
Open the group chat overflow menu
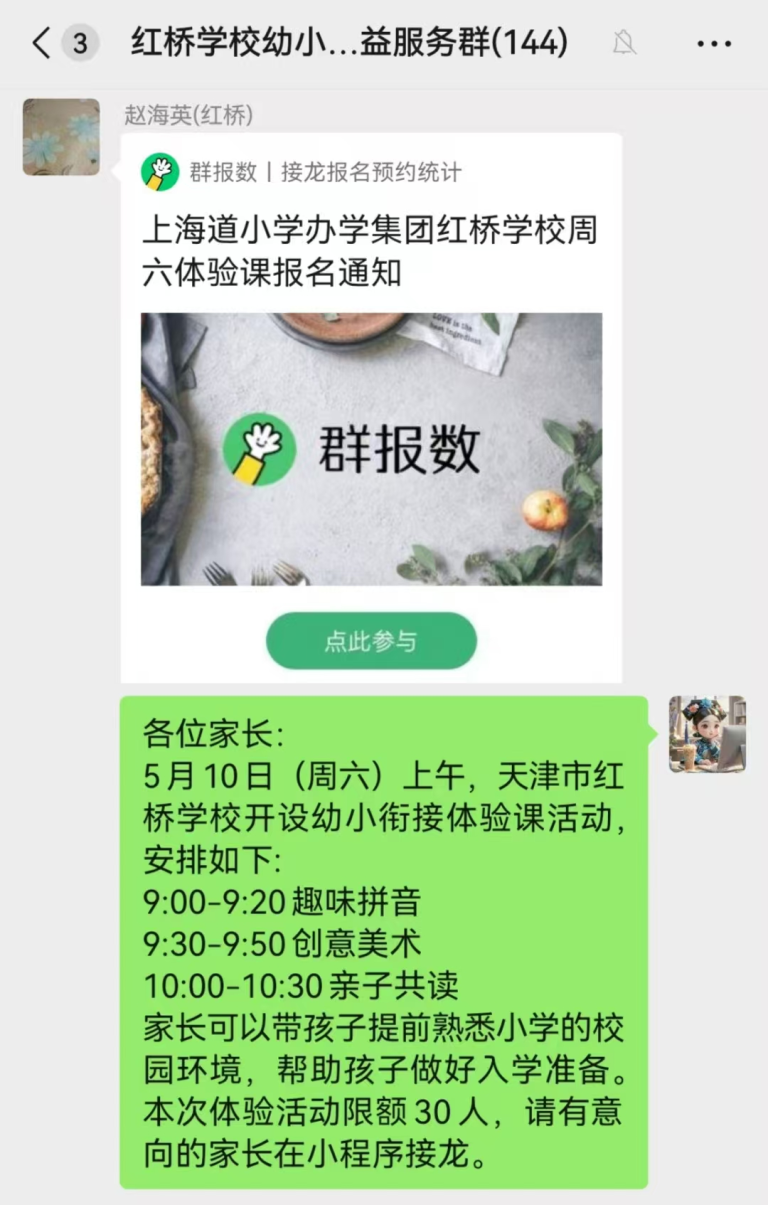pyautogui.click(x=713, y=44)
